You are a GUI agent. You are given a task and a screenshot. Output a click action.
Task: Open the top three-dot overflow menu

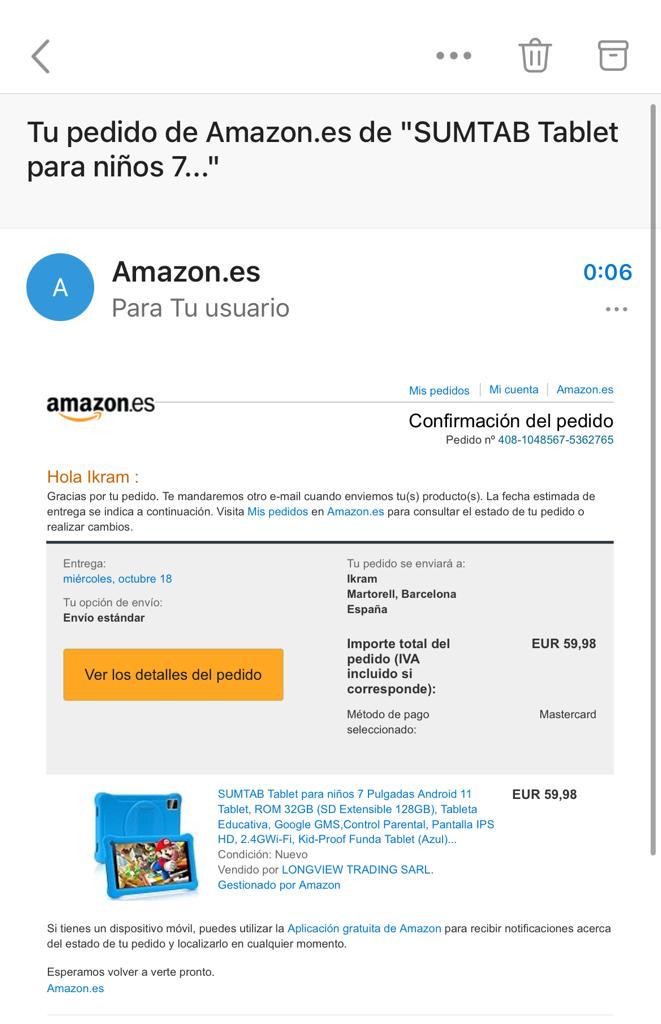tap(453, 56)
